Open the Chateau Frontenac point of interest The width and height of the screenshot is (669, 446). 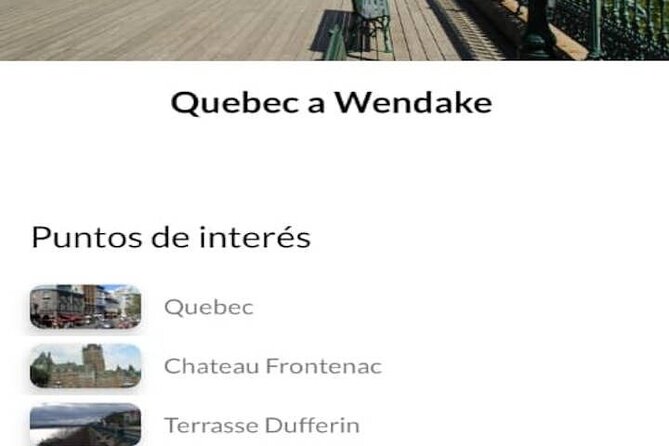click(x=272, y=366)
